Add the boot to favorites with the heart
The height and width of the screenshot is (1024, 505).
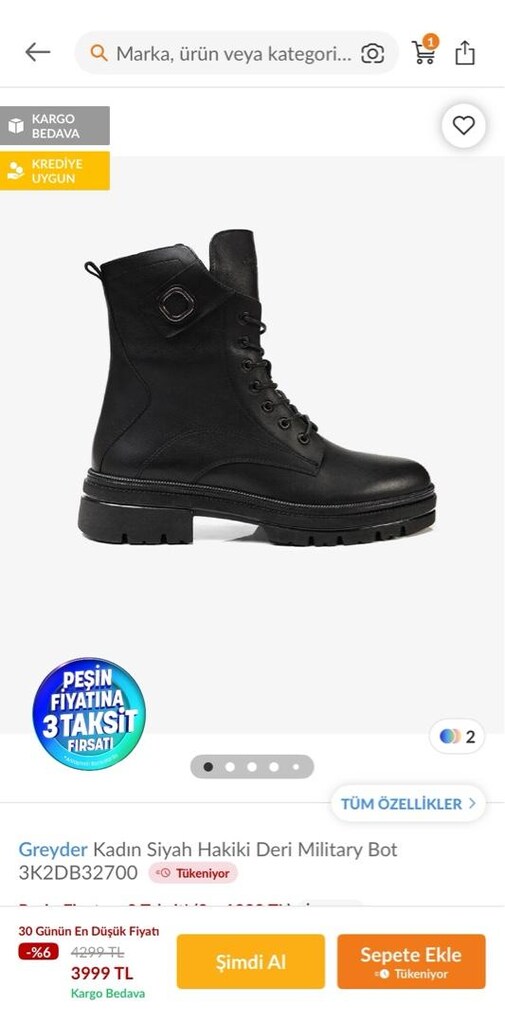tap(464, 125)
